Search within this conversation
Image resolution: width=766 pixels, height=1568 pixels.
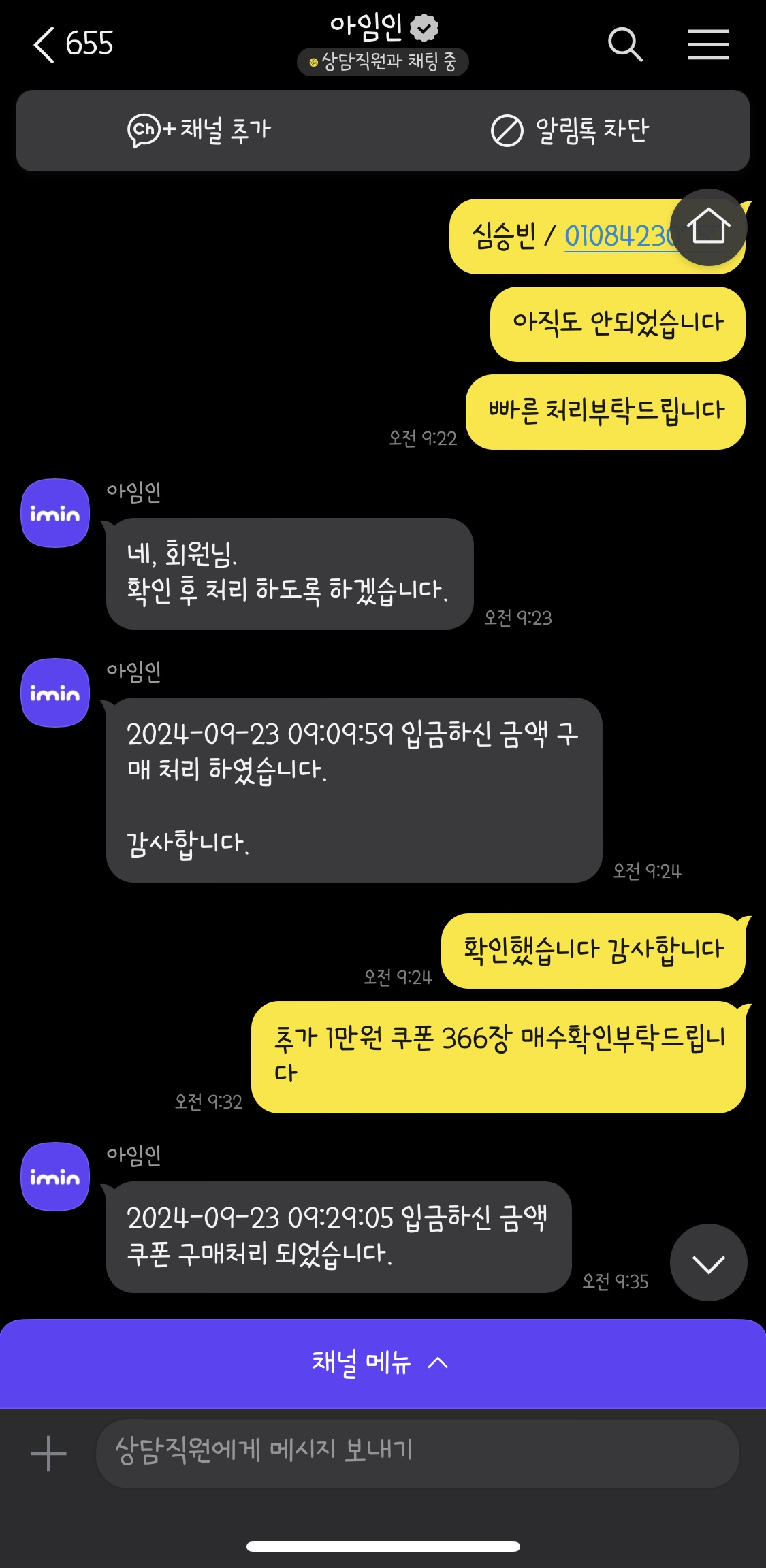[x=625, y=45]
